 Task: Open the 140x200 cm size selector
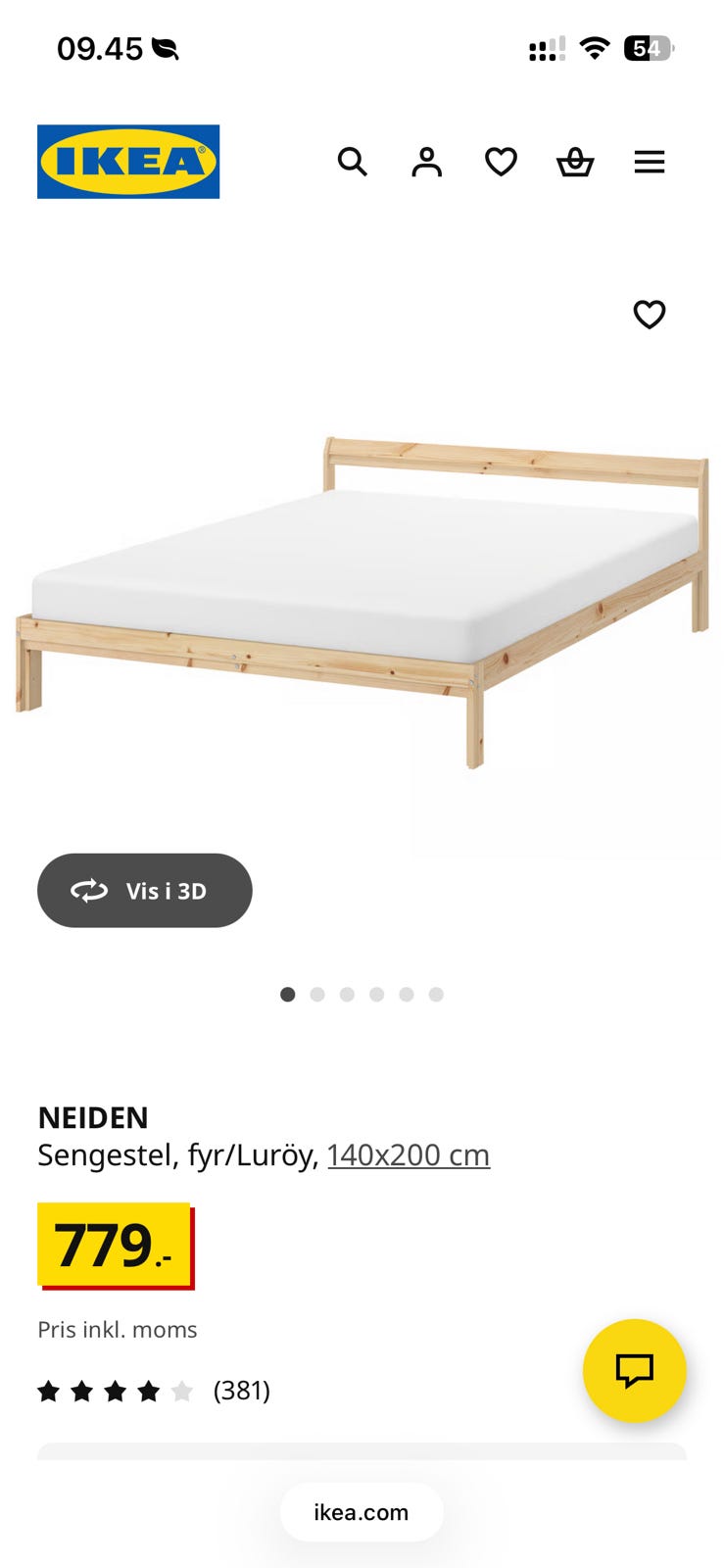[410, 1154]
